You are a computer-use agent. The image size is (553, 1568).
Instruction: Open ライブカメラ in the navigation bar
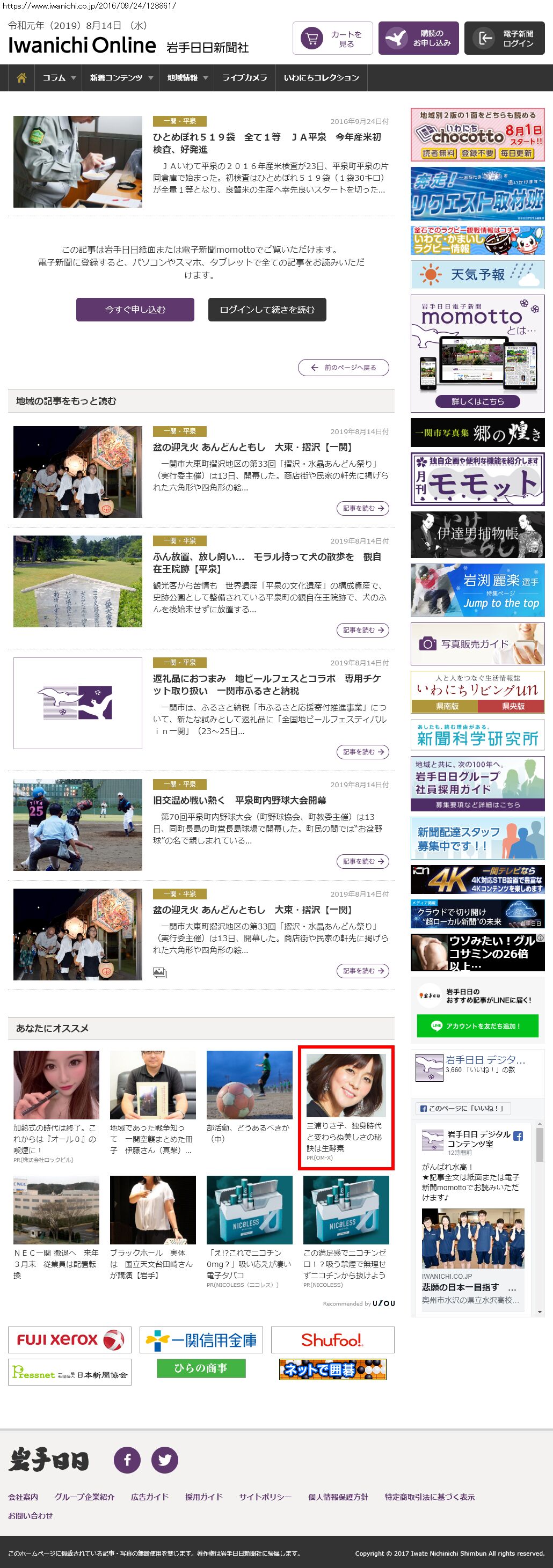[x=244, y=78]
